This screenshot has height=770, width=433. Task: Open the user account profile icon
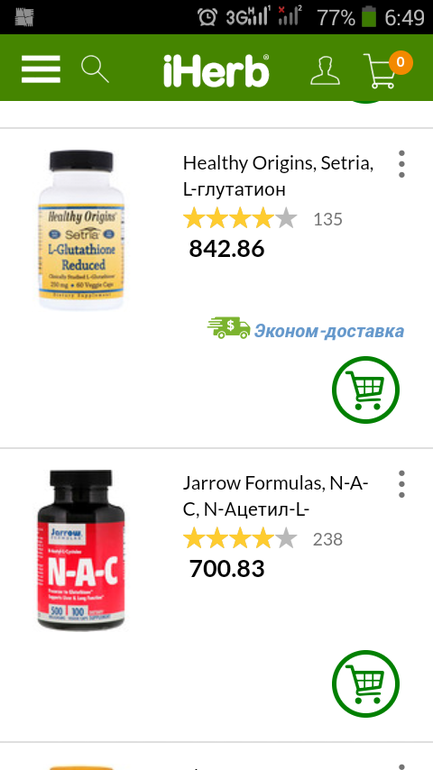325,70
